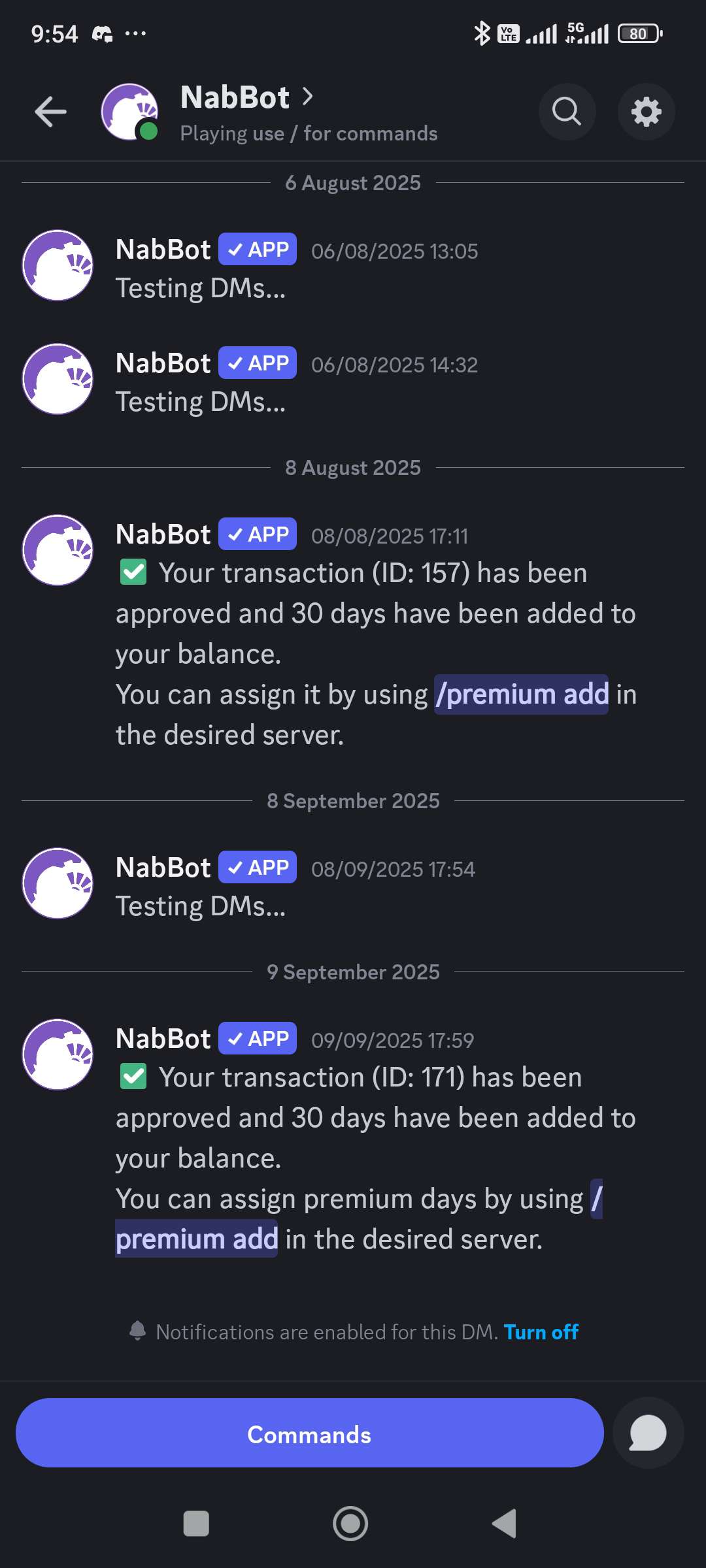Open DM settings gear
Image resolution: width=706 pixels, height=1568 pixels.
646,112
